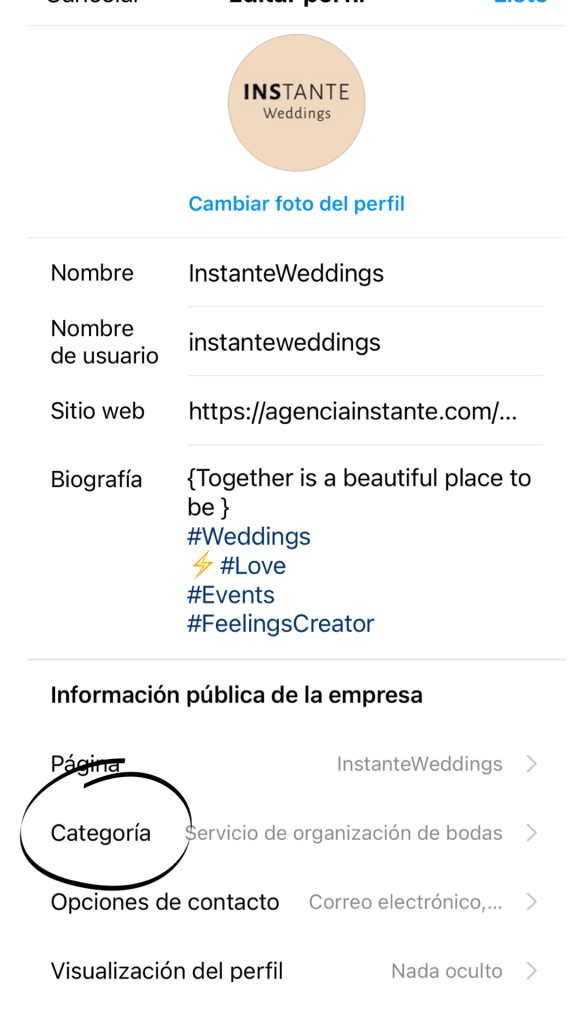The height and width of the screenshot is (1024, 576).
Task: Edit the Sitio web URL field
Action: (365, 411)
